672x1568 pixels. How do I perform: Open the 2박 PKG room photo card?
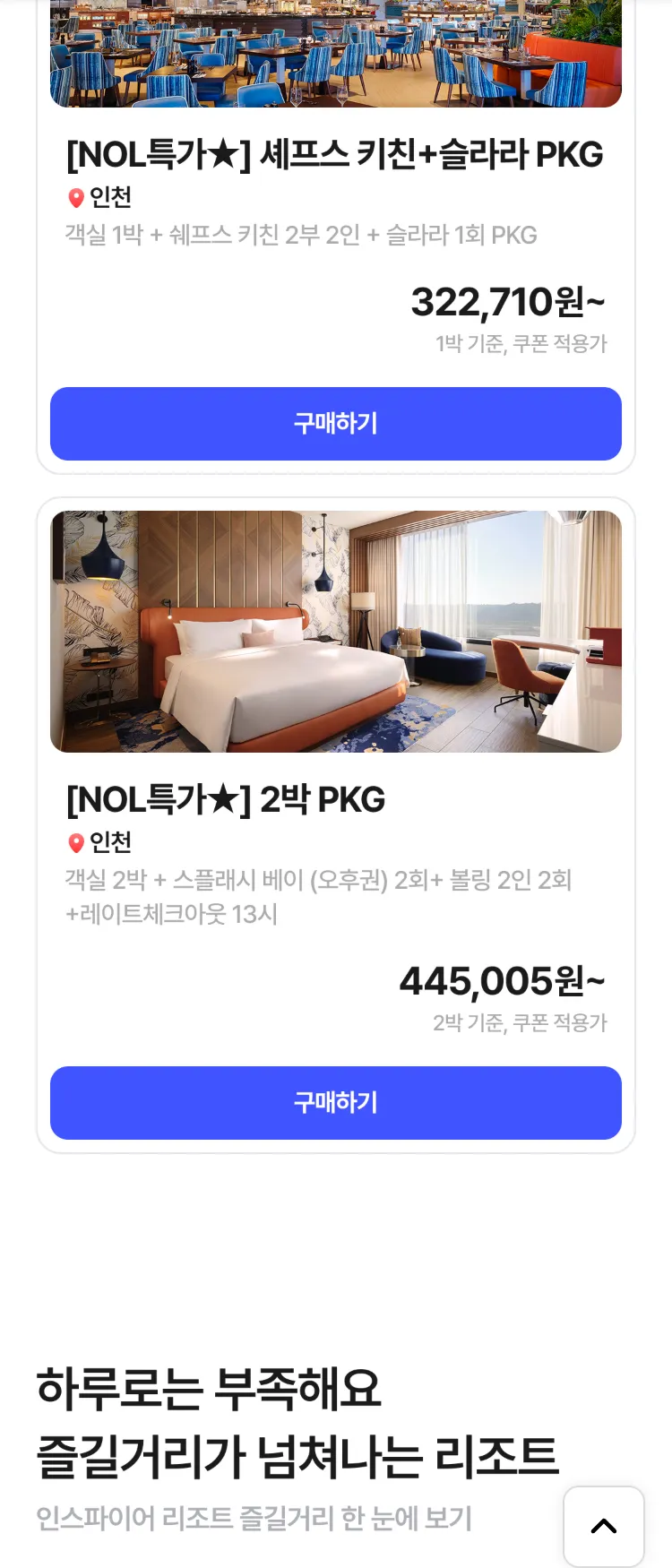[x=335, y=631]
